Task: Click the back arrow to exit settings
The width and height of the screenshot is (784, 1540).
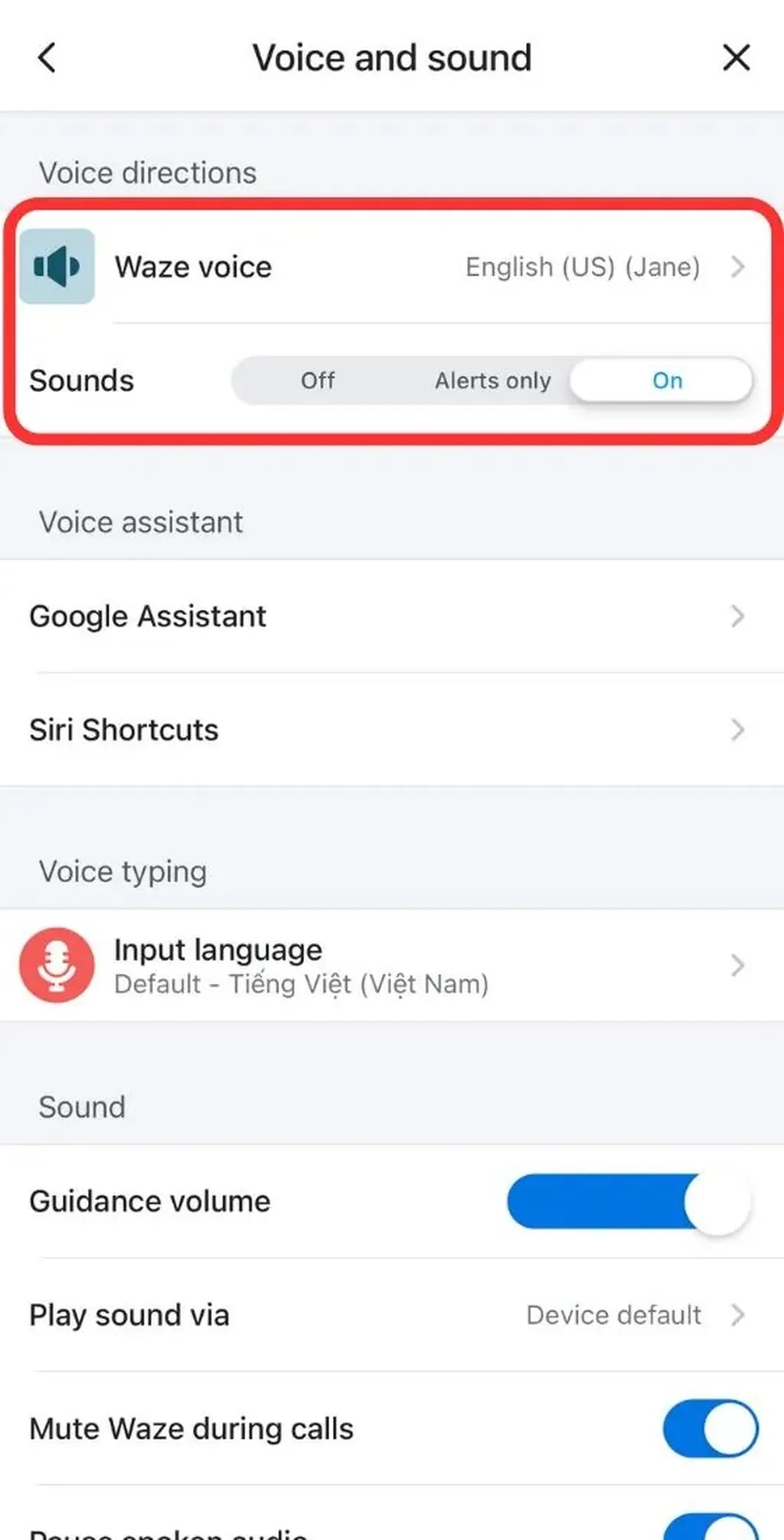Action: tap(47, 57)
